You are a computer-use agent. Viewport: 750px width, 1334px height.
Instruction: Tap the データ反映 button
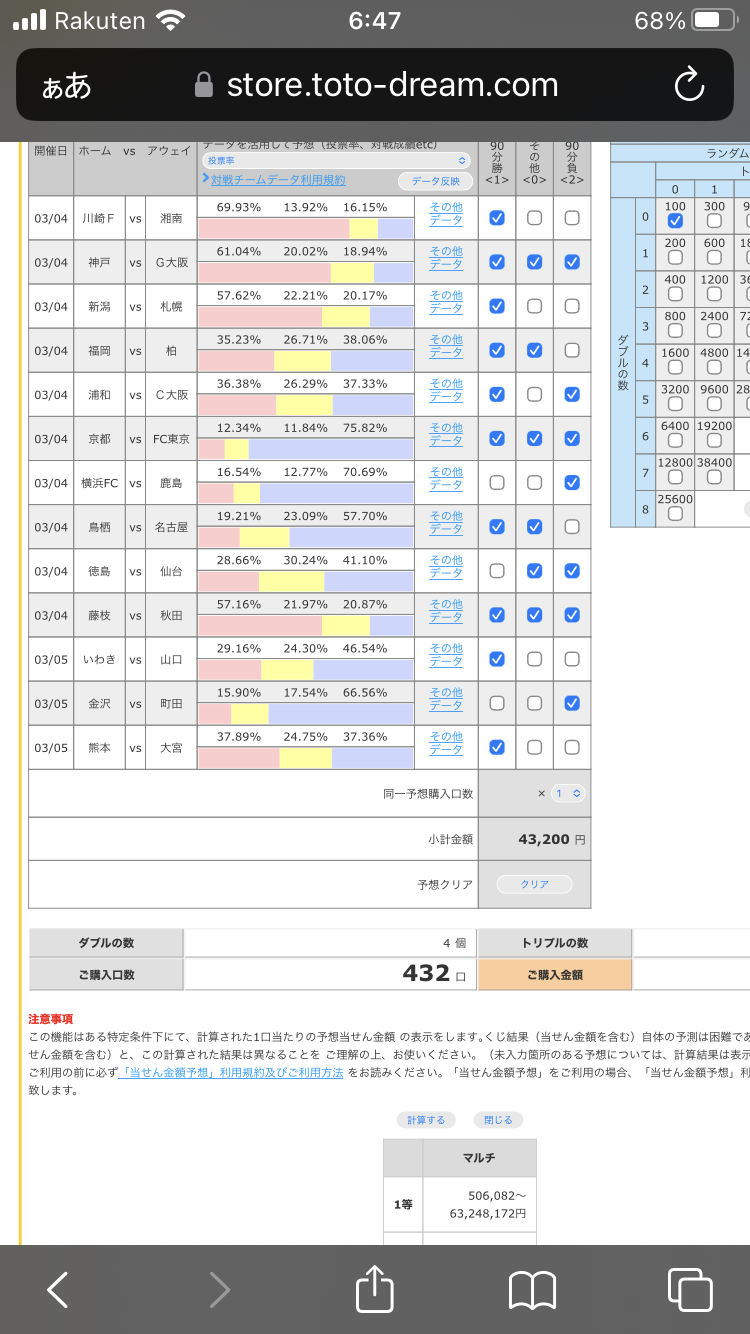coord(436,181)
